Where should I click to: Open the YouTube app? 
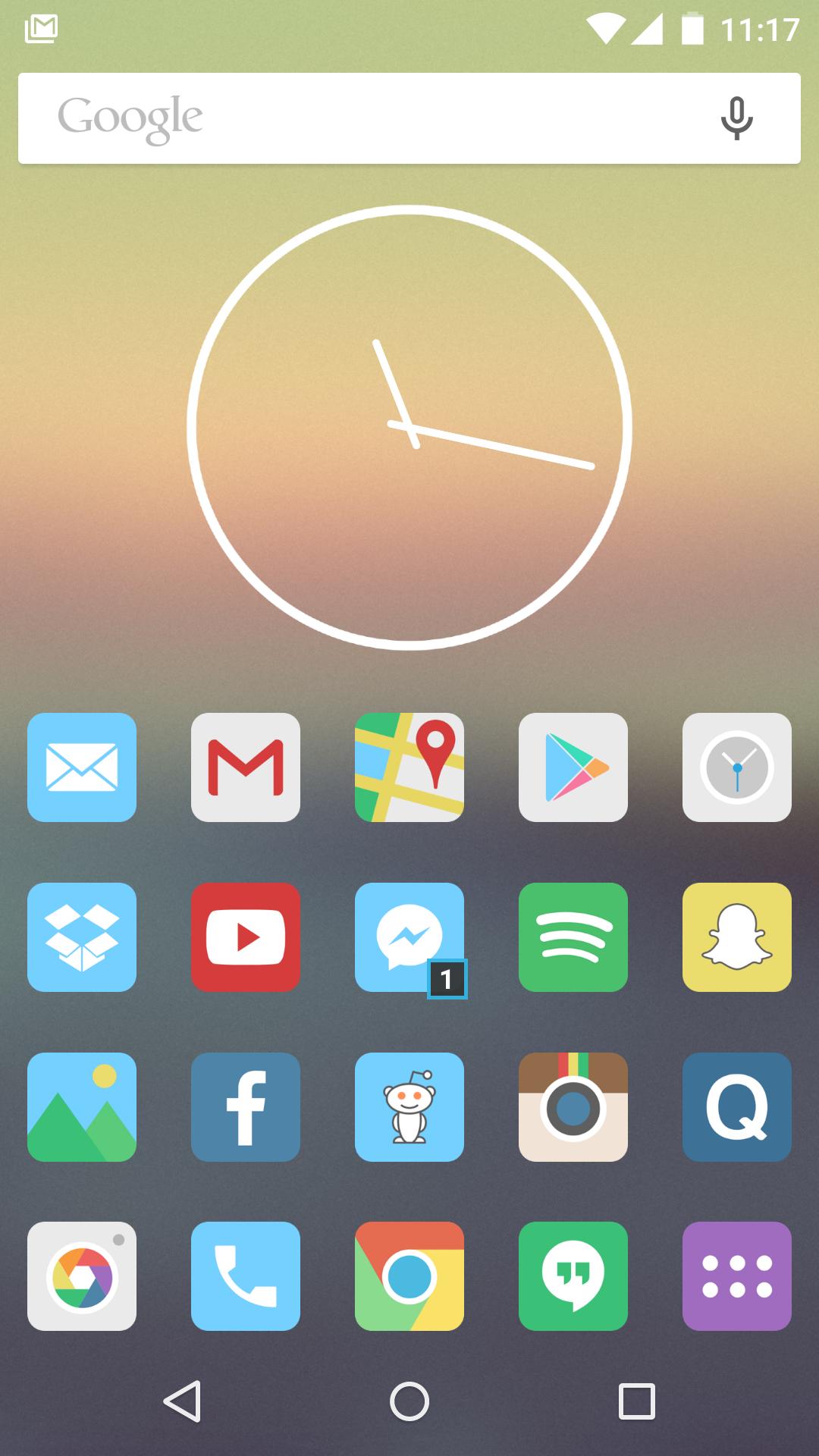tap(246, 937)
